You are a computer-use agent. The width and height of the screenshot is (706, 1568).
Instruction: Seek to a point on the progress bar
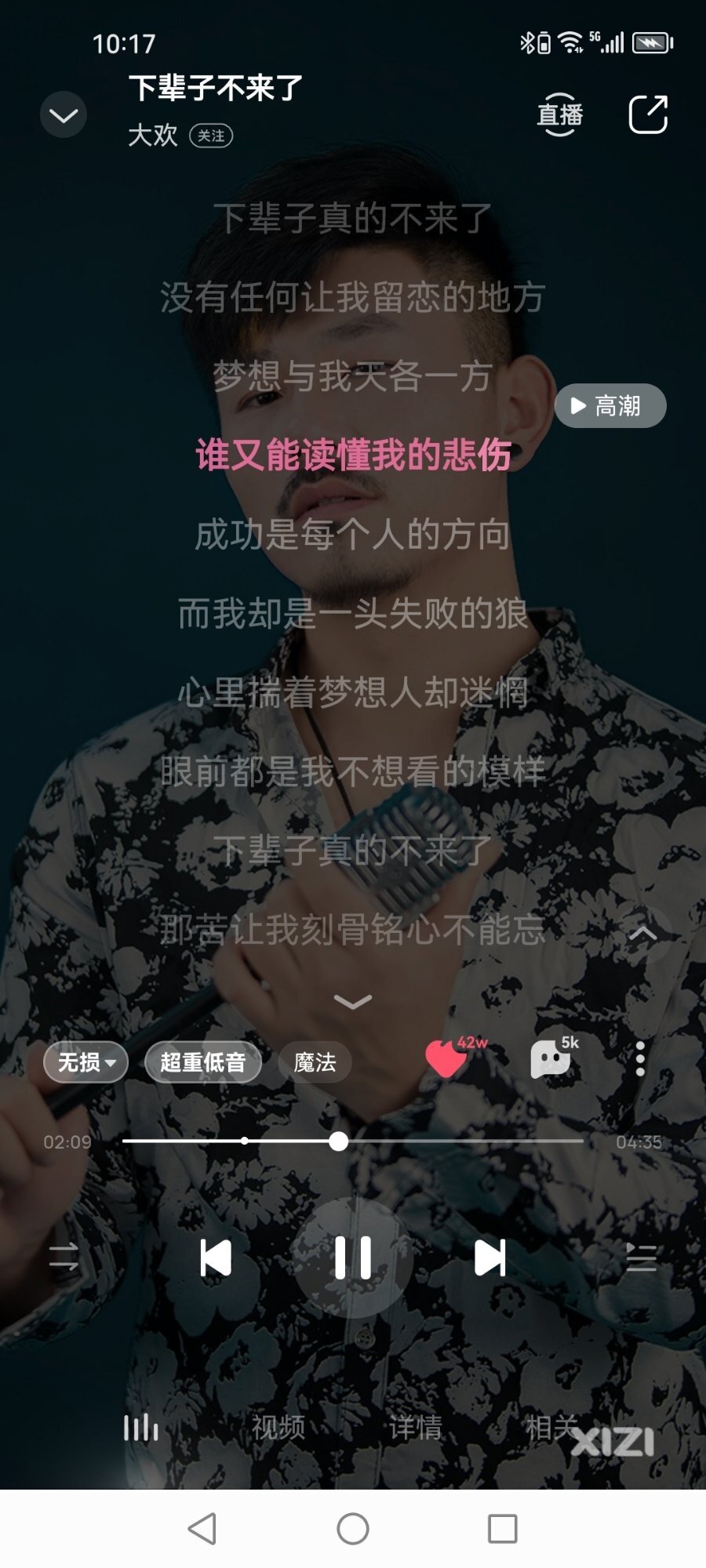[471, 1142]
